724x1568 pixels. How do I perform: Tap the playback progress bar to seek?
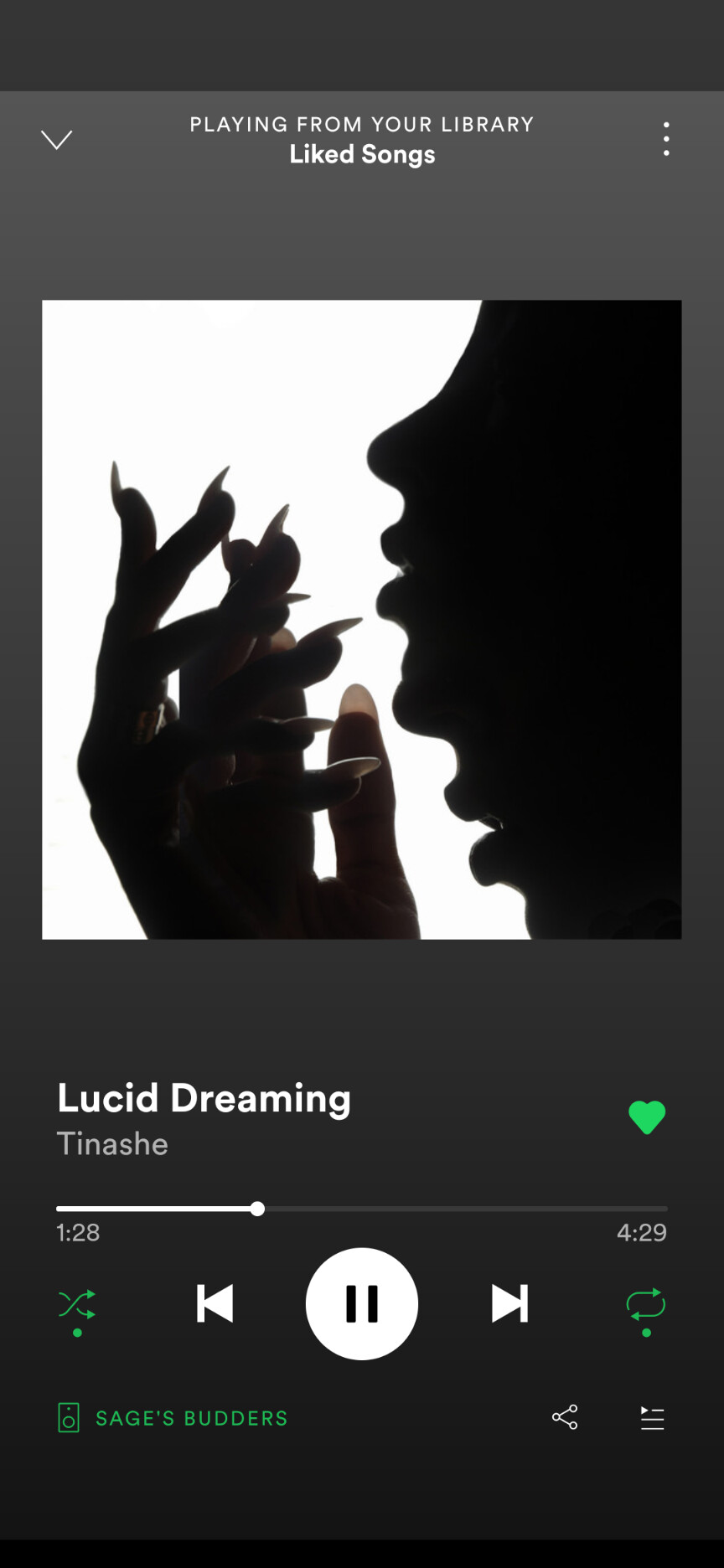coord(362,1209)
